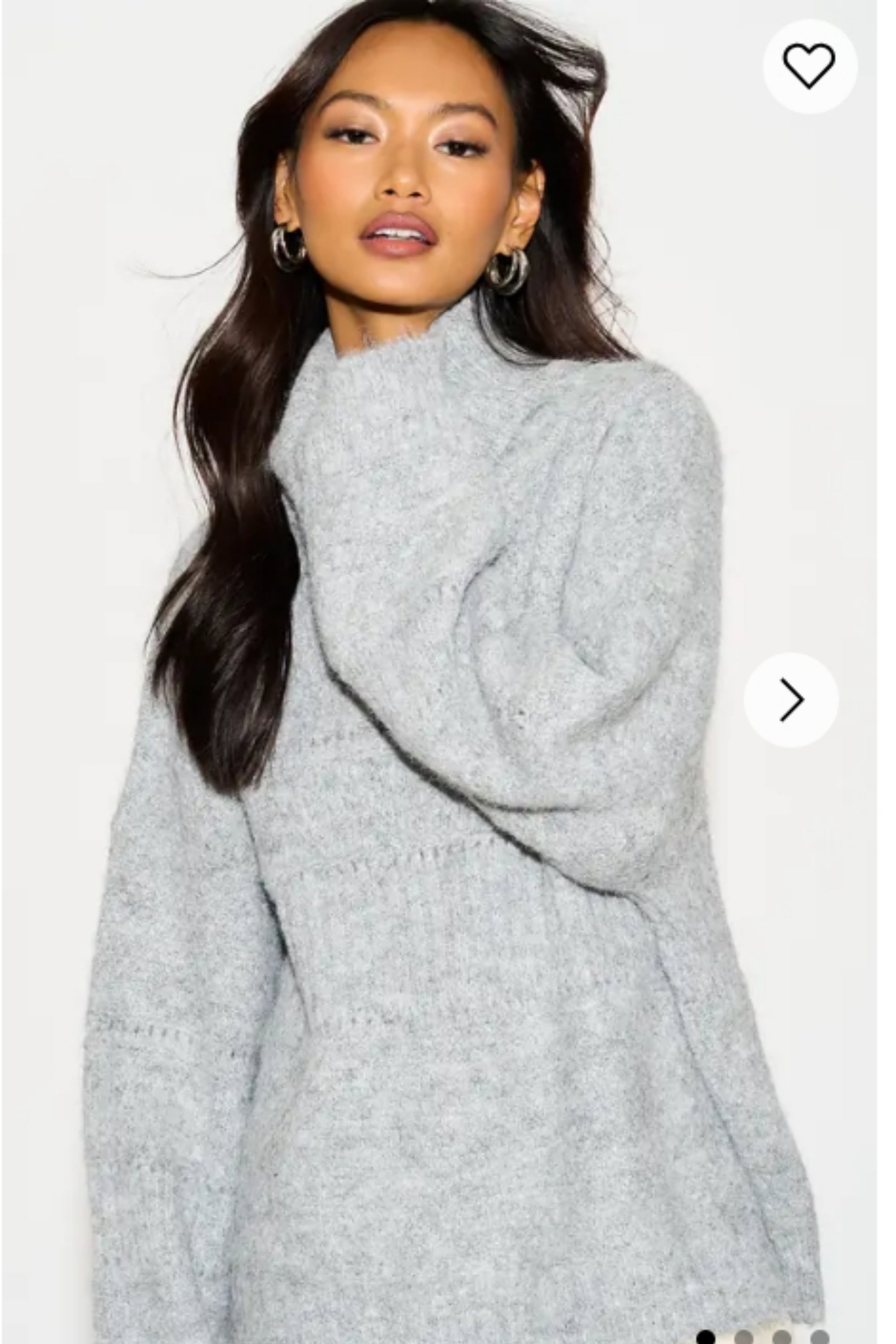
Task: Show the next product photo
Action: coord(791,699)
